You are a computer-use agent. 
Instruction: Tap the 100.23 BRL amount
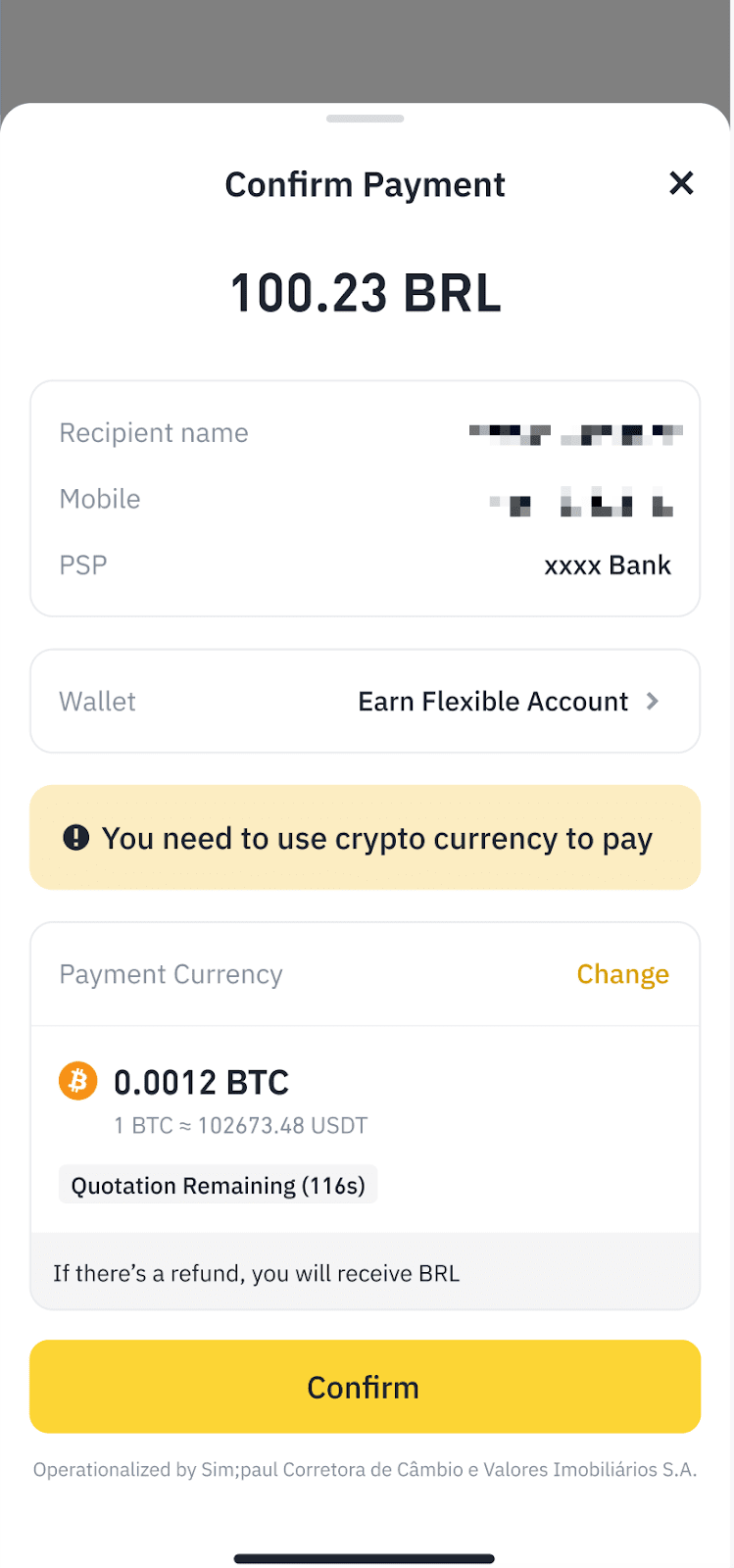pyautogui.click(x=366, y=291)
